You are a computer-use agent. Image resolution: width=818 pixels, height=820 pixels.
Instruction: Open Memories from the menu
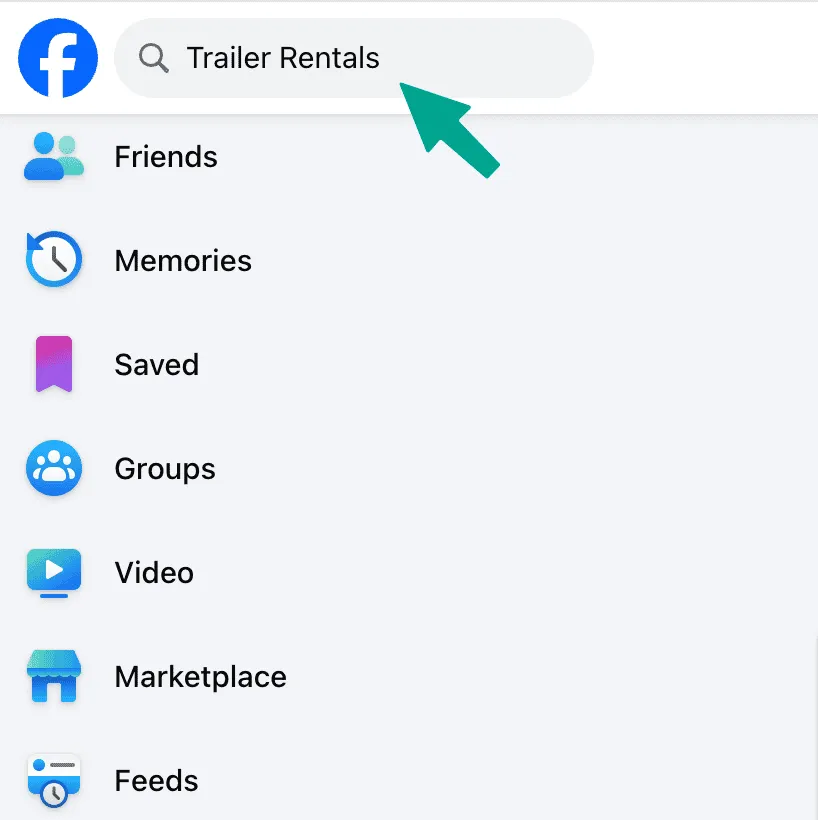(x=182, y=261)
